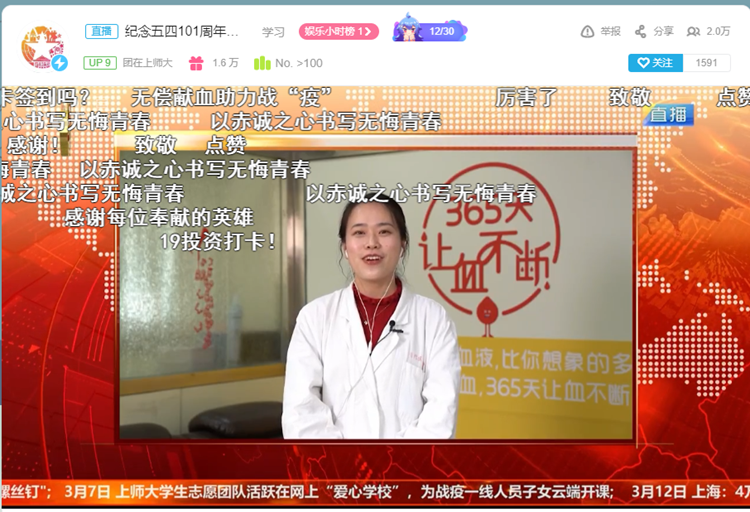Open the 举报 report option
750x512 pixels.
(601, 32)
